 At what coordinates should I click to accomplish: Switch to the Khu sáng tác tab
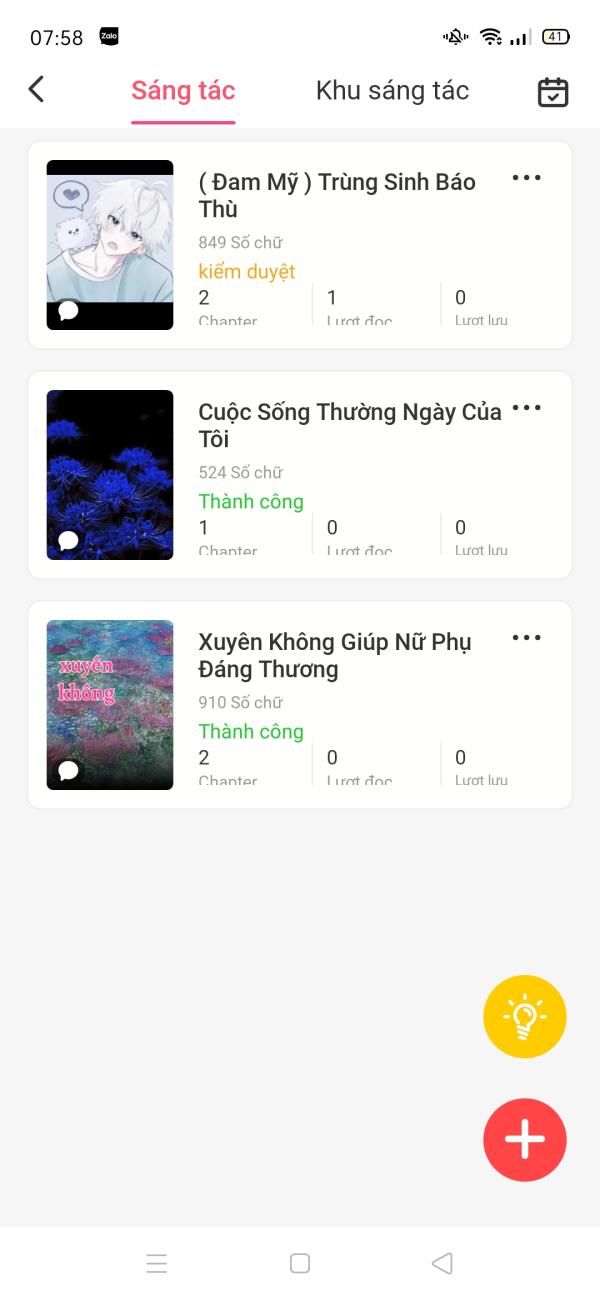point(392,91)
